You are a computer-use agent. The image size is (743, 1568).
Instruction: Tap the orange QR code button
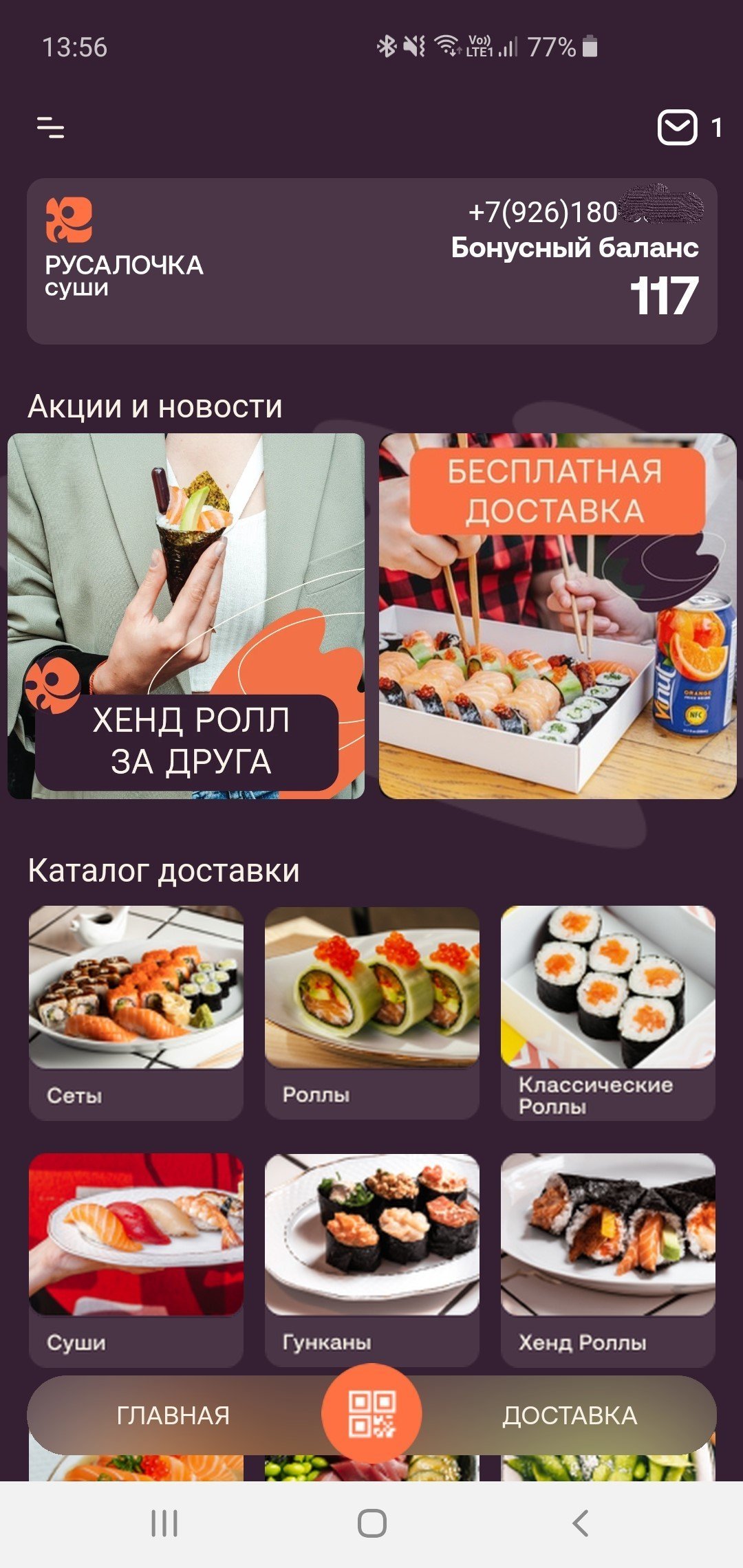[371, 1414]
